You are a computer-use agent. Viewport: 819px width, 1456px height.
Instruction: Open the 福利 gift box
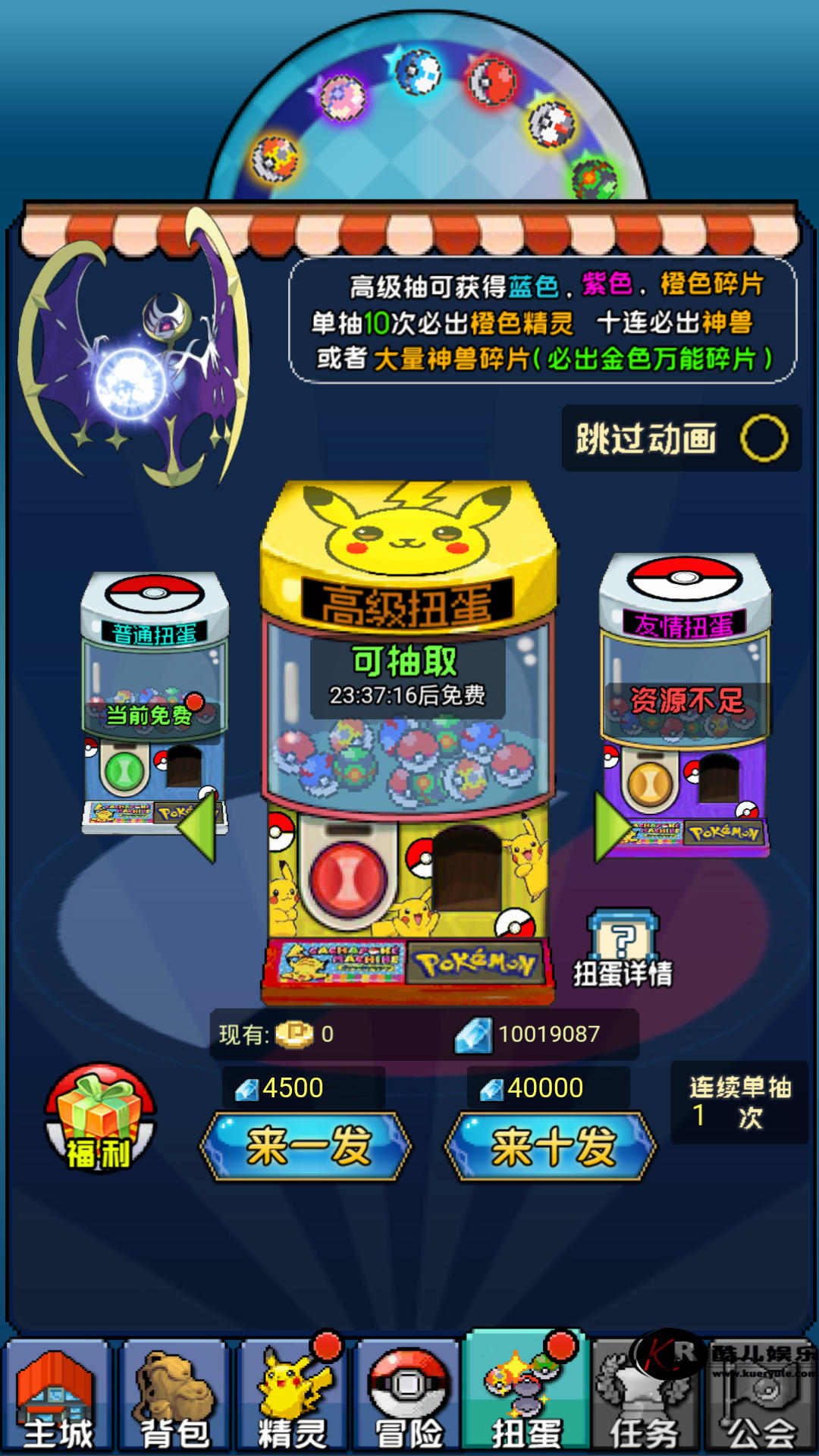(x=100, y=1119)
